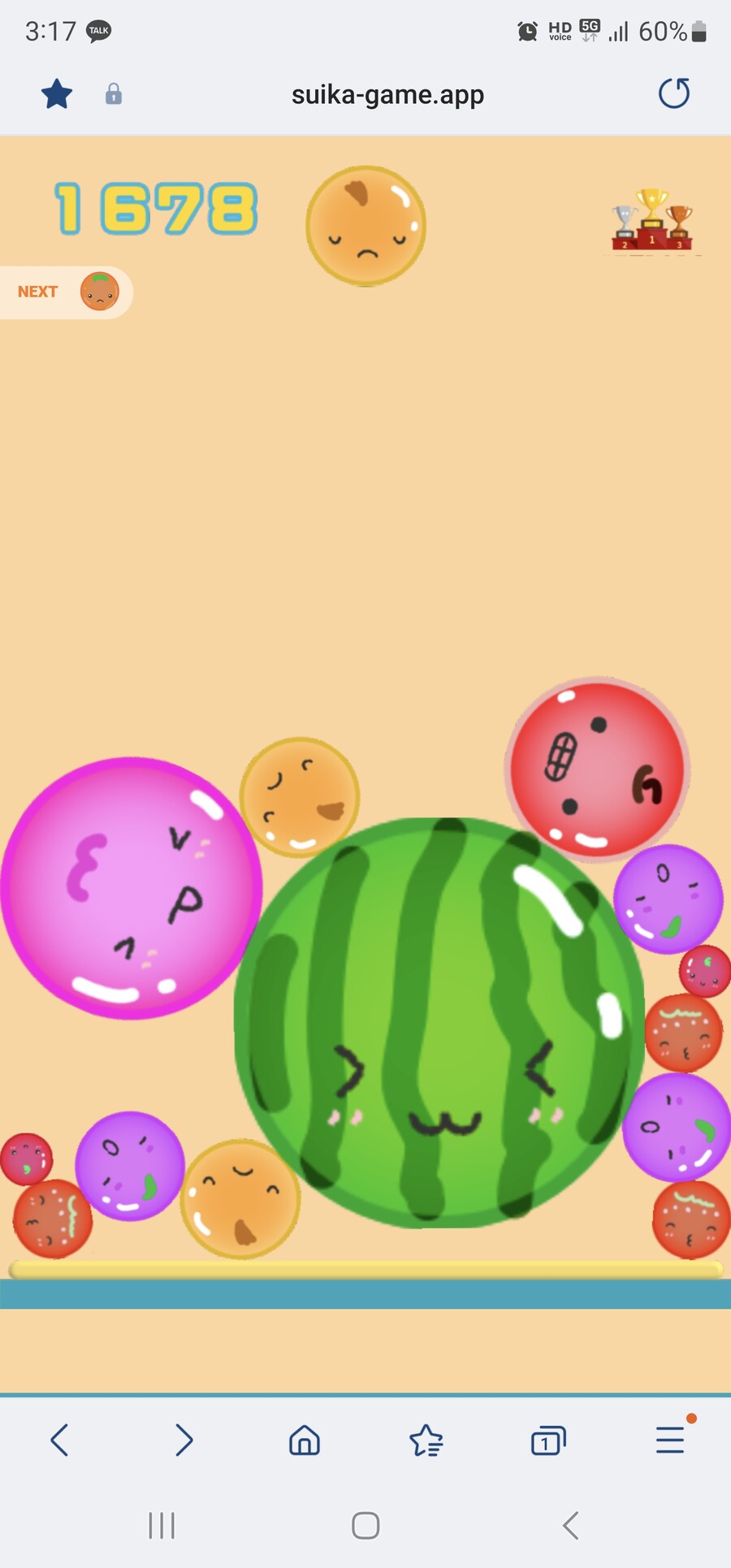Return to the phone home screen
731x1568 pixels.
pos(365,1526)
